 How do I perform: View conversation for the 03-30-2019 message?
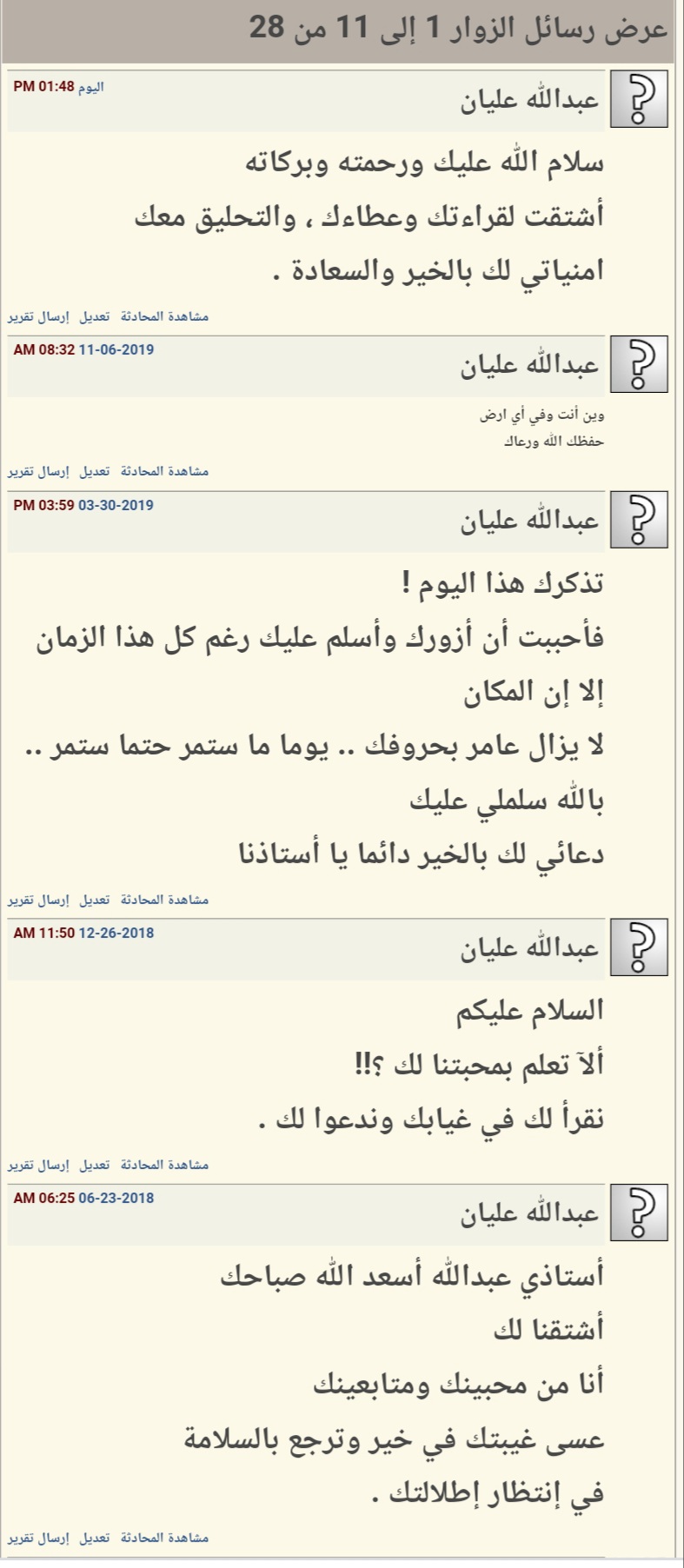(x=164, y=900)
